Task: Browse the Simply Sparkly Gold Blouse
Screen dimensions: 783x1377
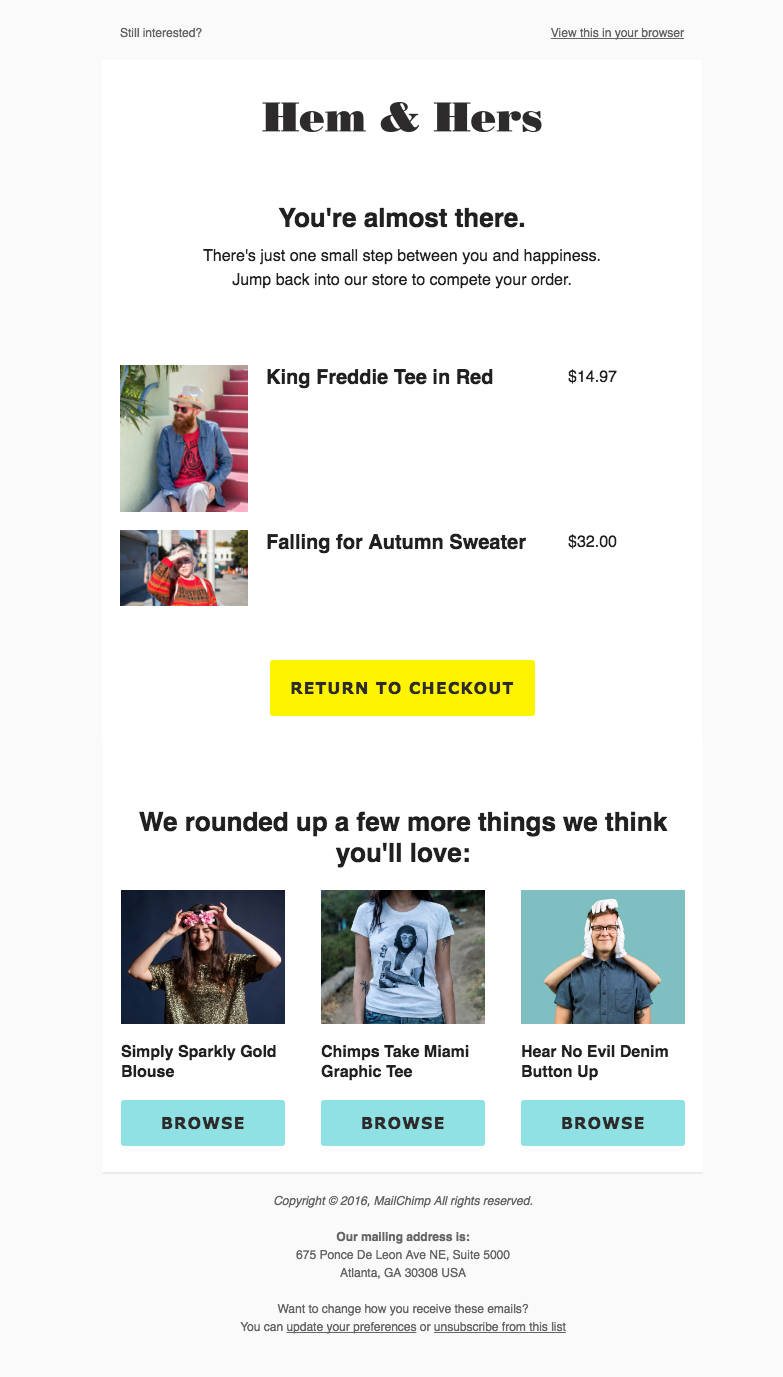Action: 203,1123
